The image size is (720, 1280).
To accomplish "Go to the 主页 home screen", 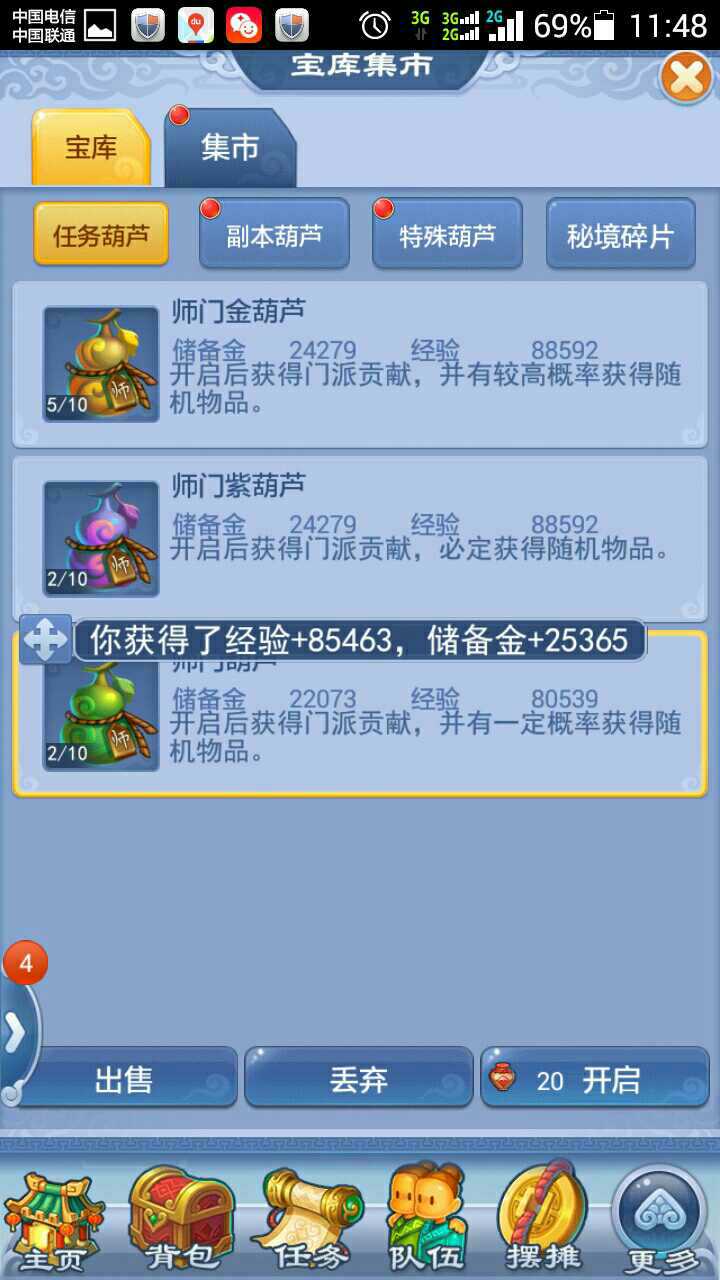I will pyautogui.click(x=54, y=1220).
